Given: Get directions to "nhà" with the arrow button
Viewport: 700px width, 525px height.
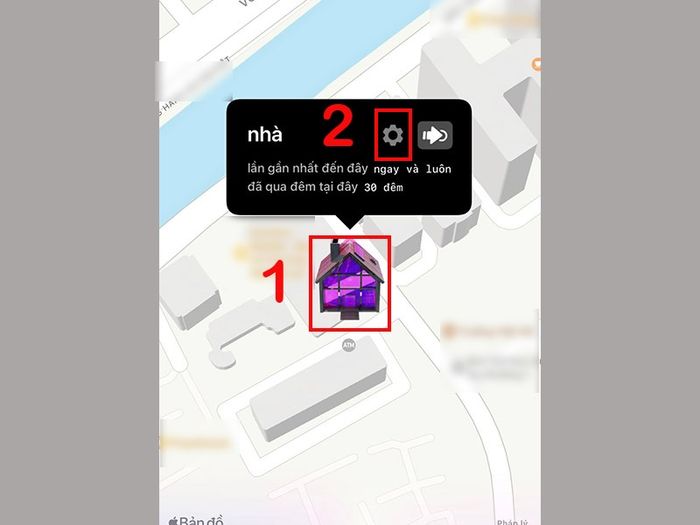Looking at the screenshot, I should (x=435, y=135).
